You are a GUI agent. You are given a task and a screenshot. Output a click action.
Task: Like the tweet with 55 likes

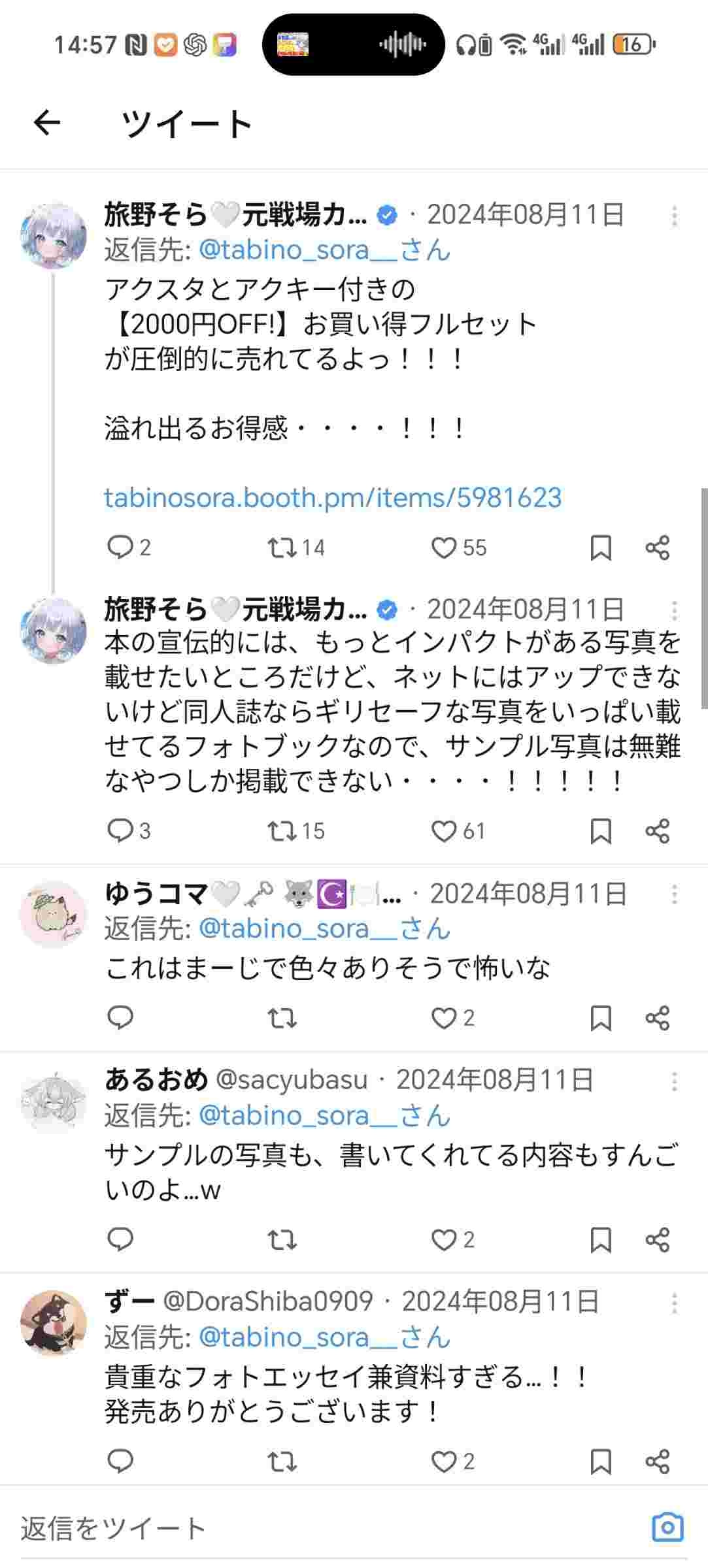click(x=444, y=547)
